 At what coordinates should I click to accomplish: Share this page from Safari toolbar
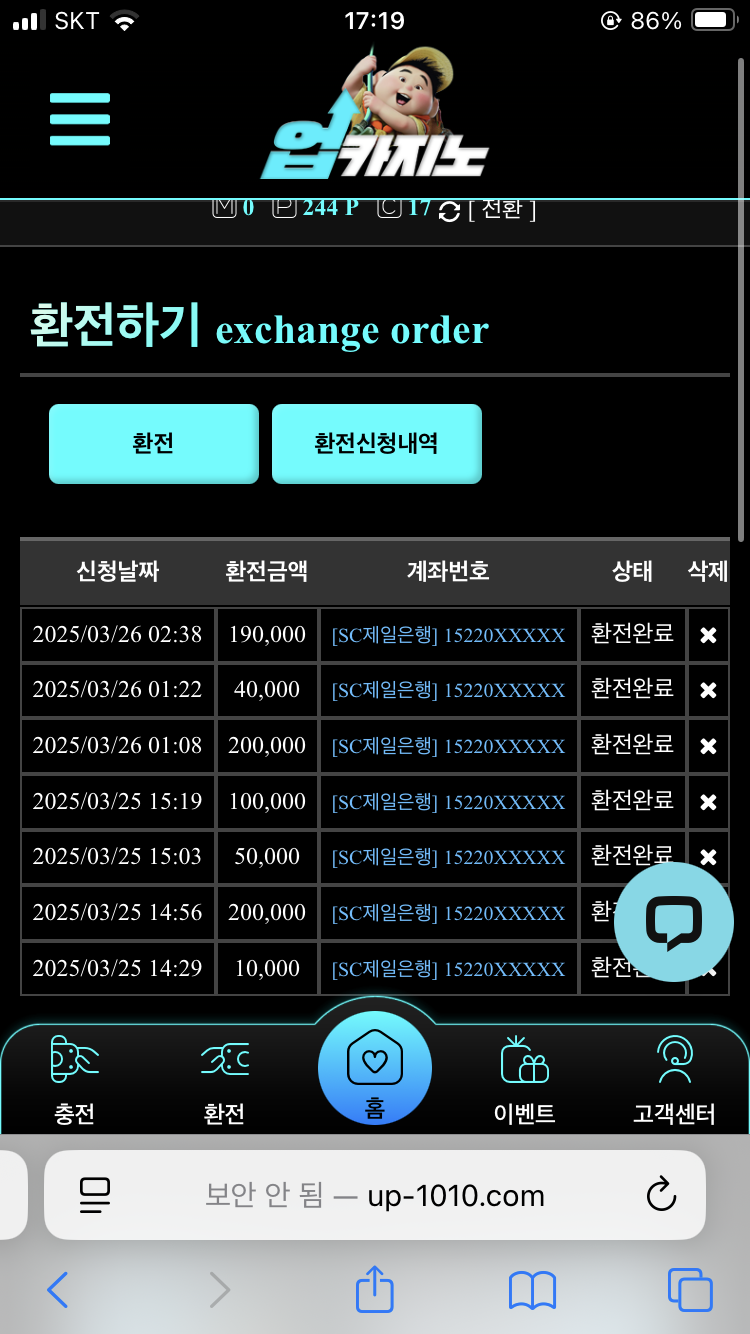pos(375,1289)
